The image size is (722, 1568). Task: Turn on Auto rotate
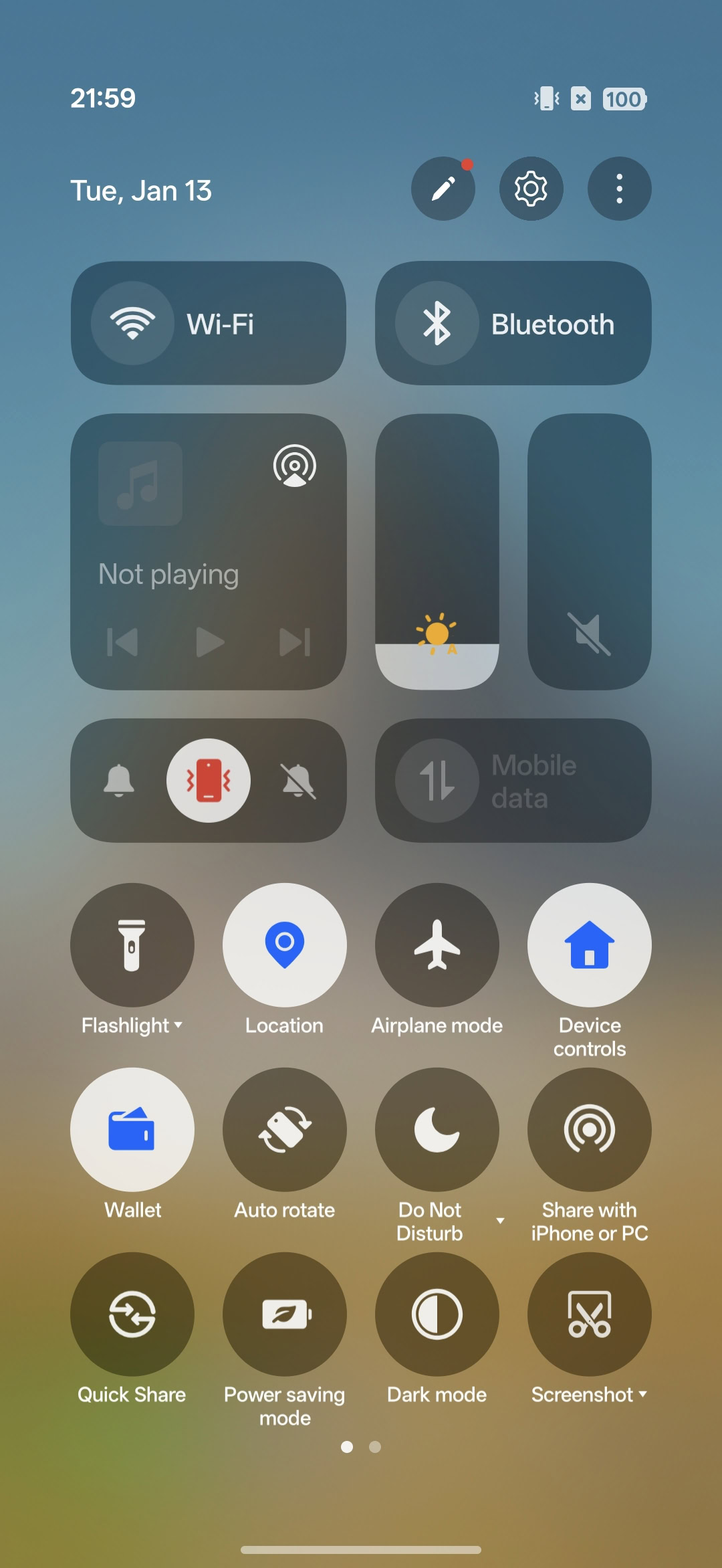pyautogui.click(x=285, y=1130)
